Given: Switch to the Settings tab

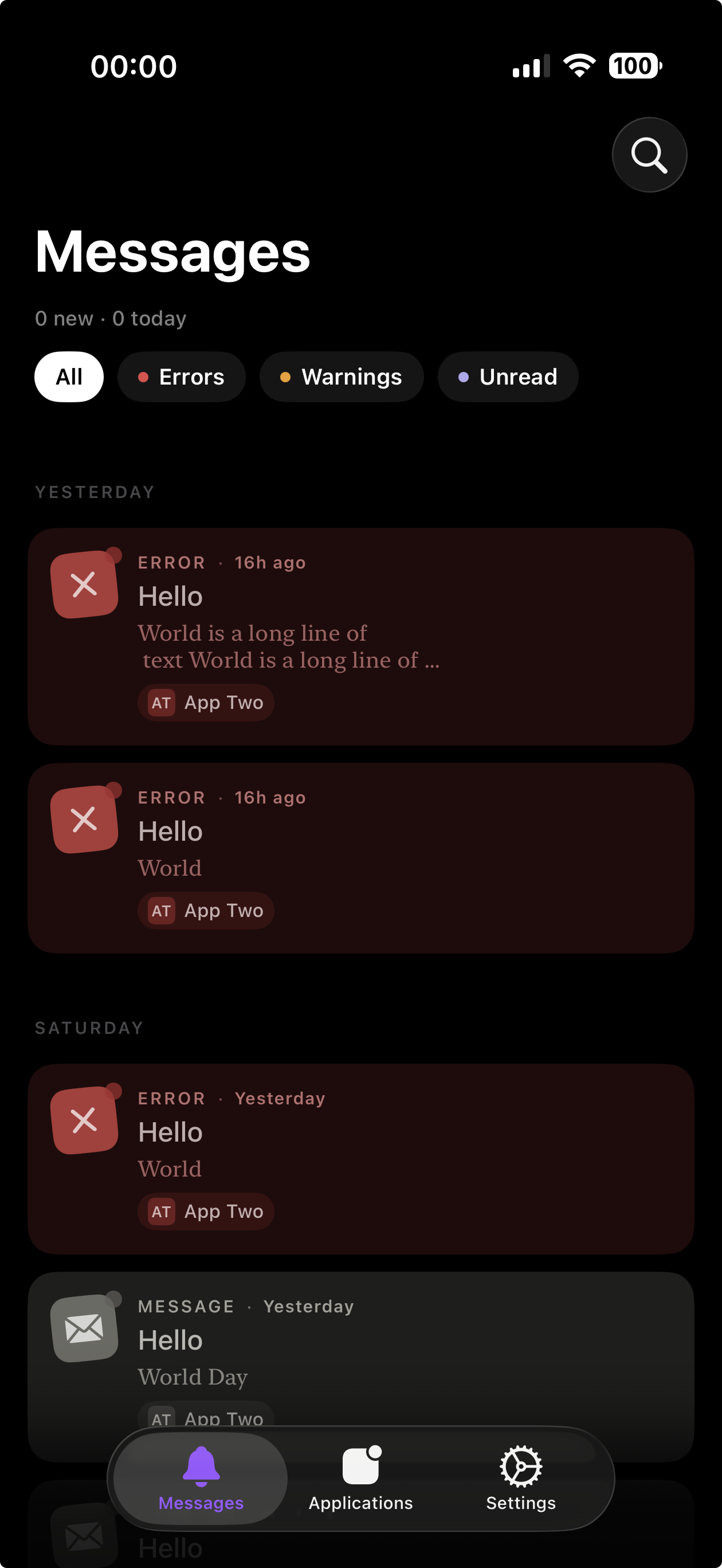Looking at the screenshot, I should 520,1479.
